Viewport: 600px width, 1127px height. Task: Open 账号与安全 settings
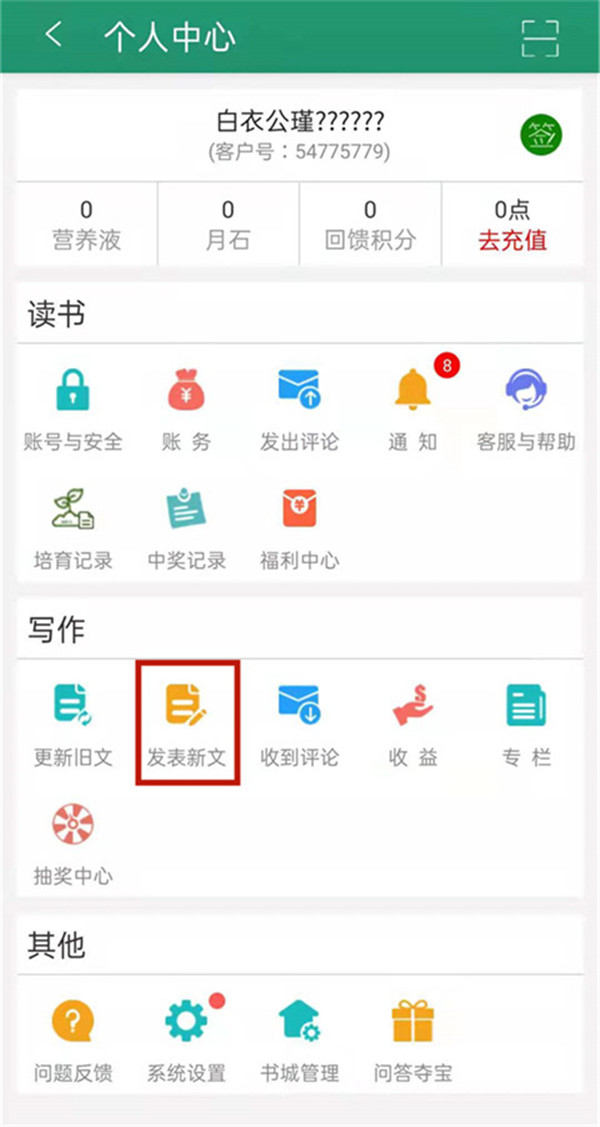pyautogui.click(x=72, y=408)
